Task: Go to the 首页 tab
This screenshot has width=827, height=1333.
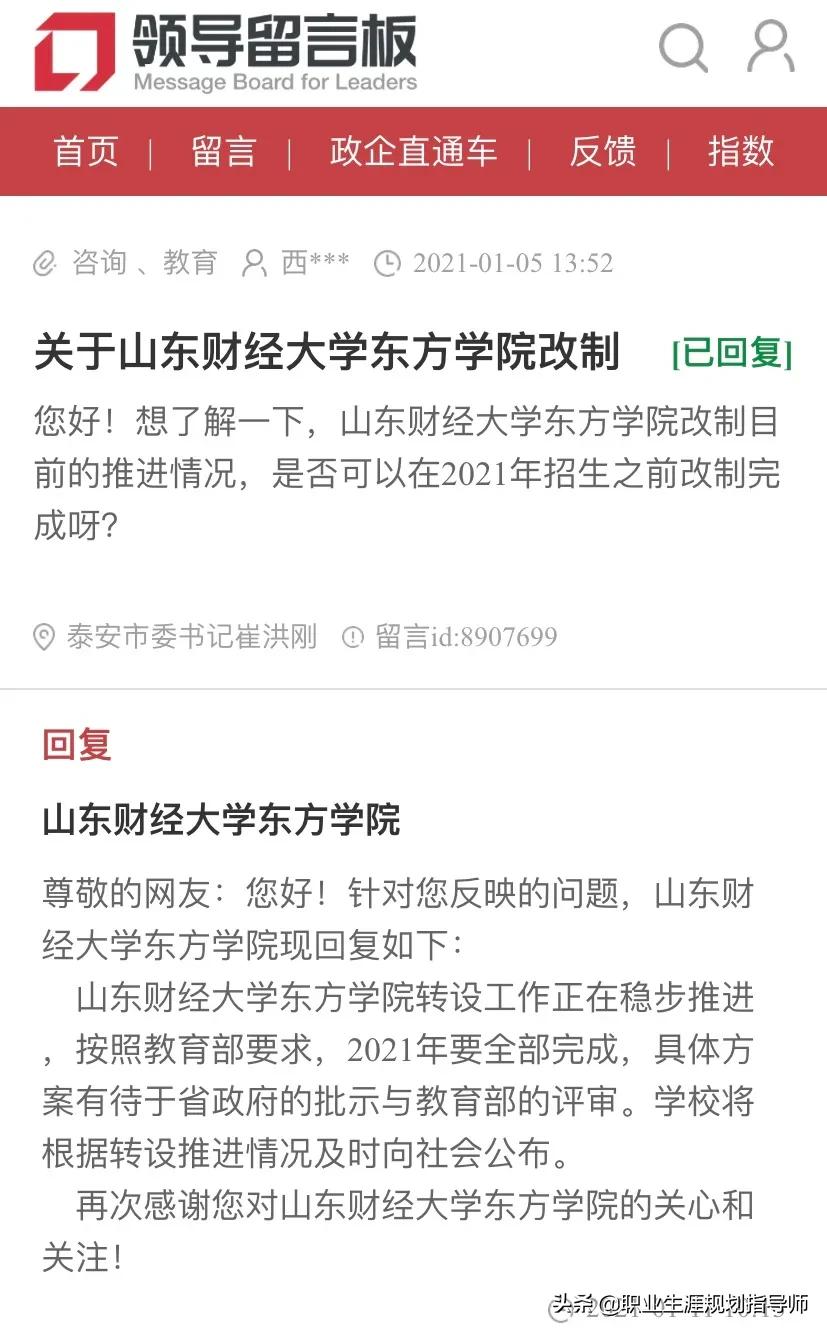Action: [x=86, y=151]
